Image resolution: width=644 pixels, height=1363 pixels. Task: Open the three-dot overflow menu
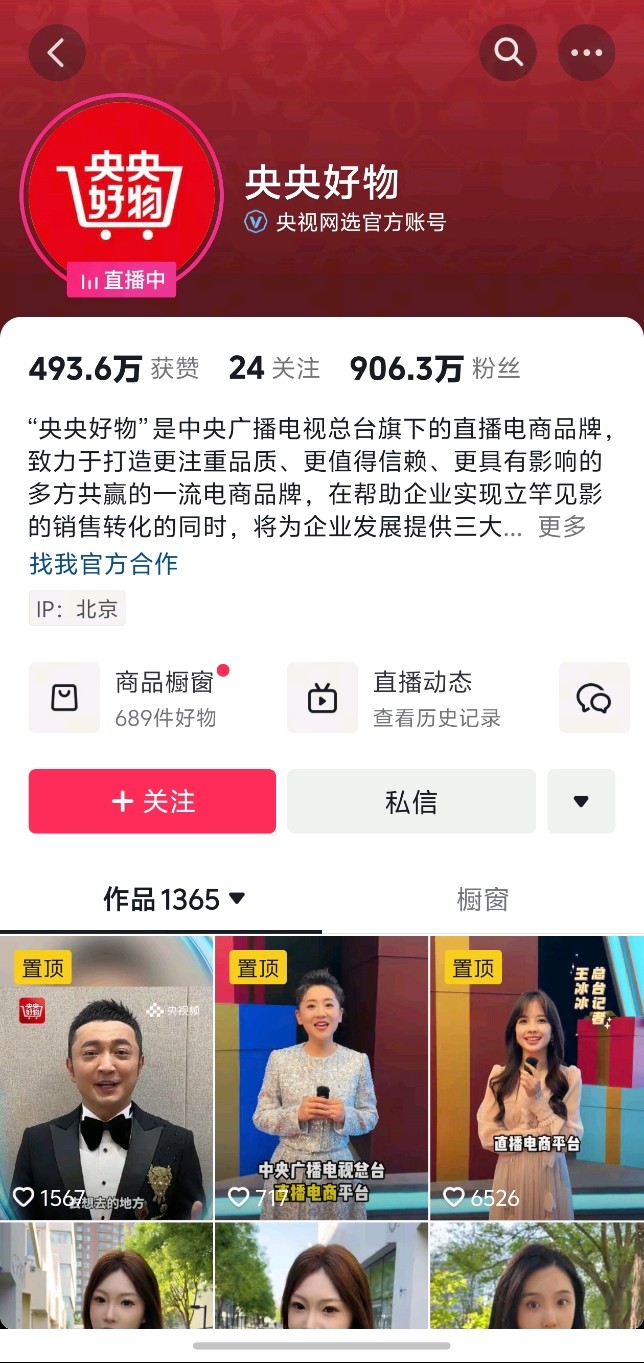point(586,53)
